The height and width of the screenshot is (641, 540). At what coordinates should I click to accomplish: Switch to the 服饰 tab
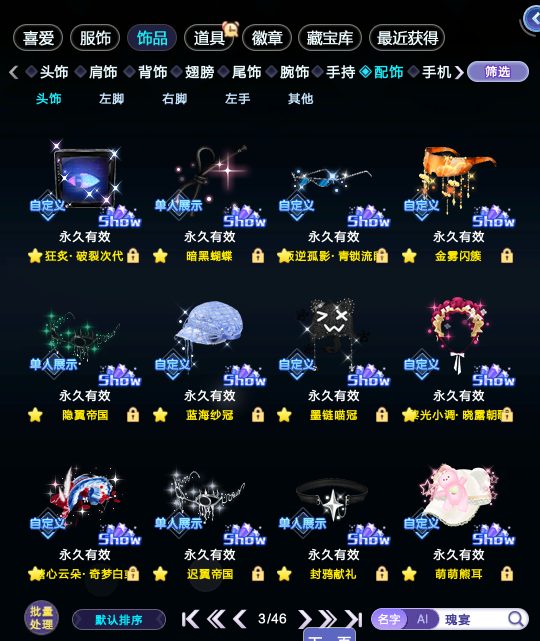(x=95, y=38)
